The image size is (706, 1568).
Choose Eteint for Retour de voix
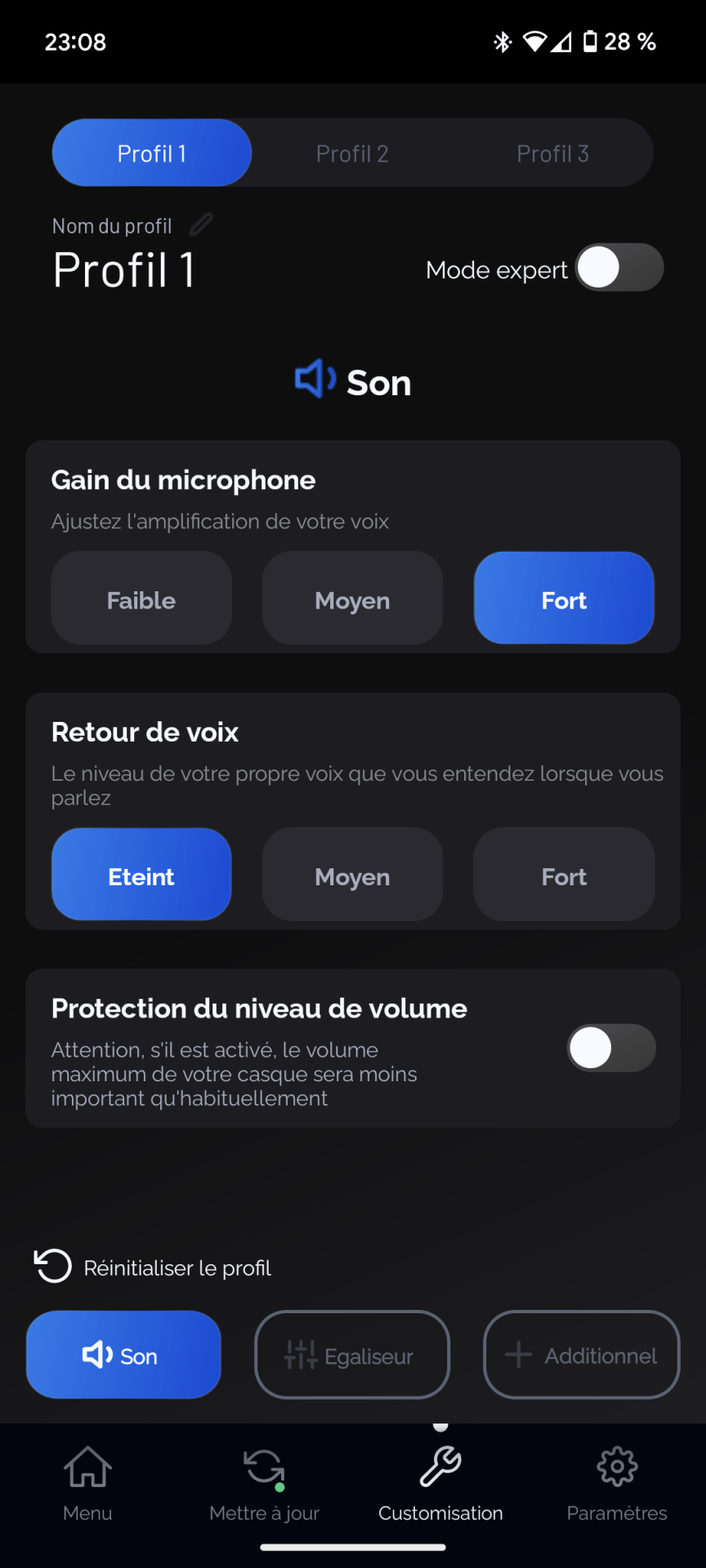pos(141,875)
